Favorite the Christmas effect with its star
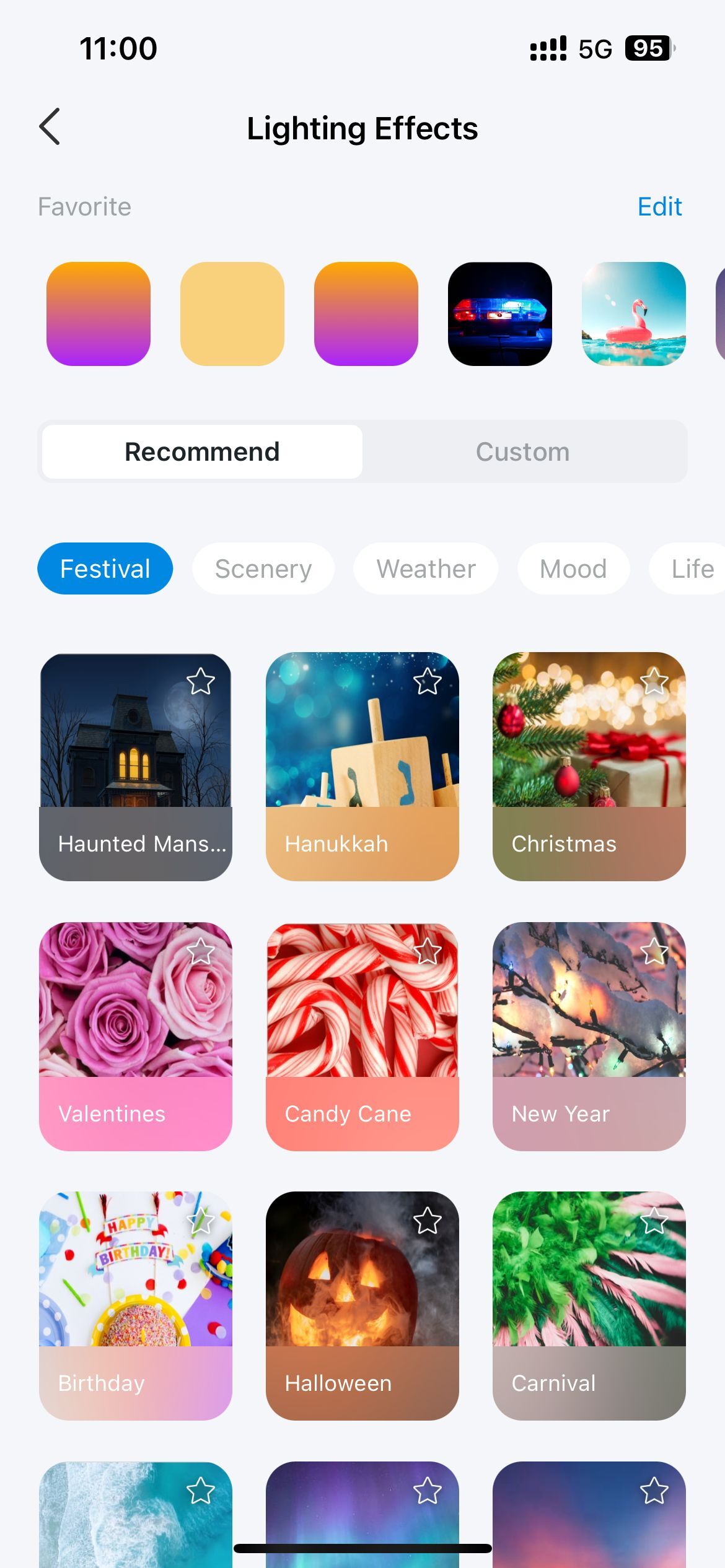Screen dimensions: 725x1568 pyautogui.click(x=654, y=682)
